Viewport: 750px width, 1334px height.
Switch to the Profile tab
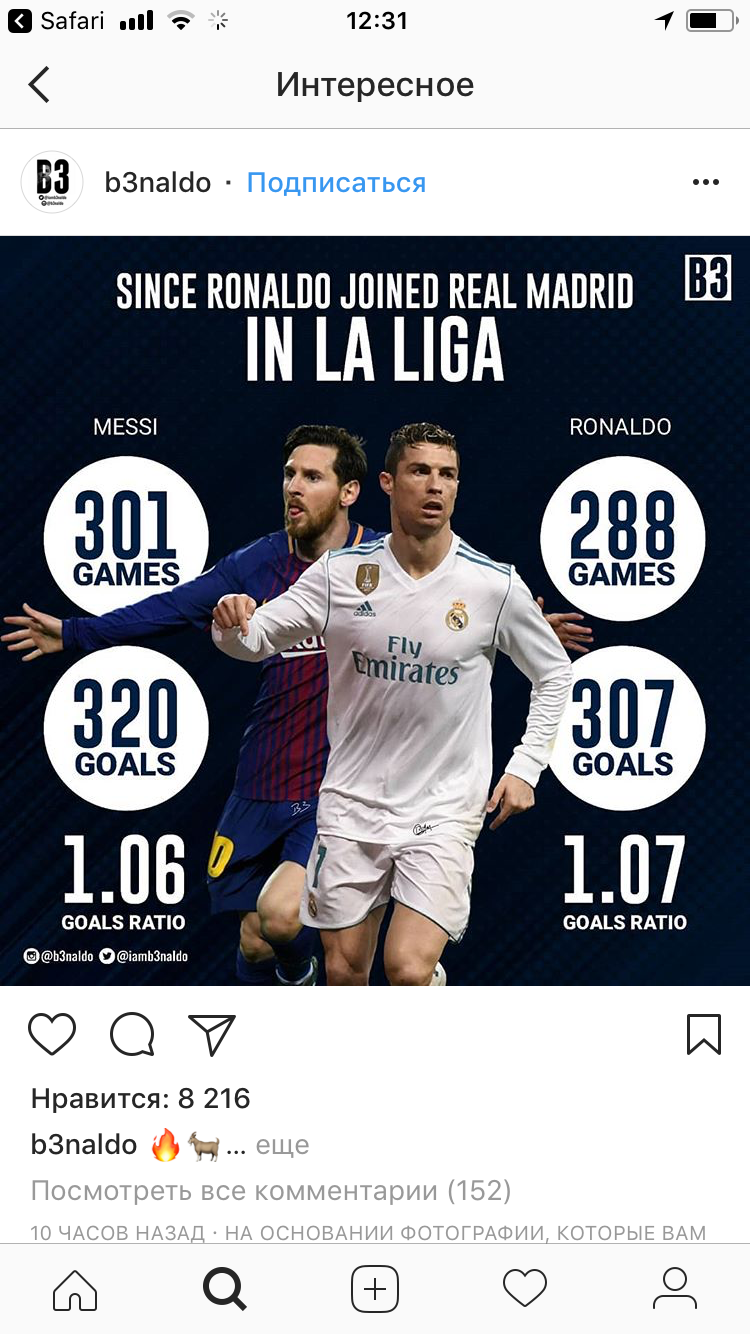pos(675,1288)
